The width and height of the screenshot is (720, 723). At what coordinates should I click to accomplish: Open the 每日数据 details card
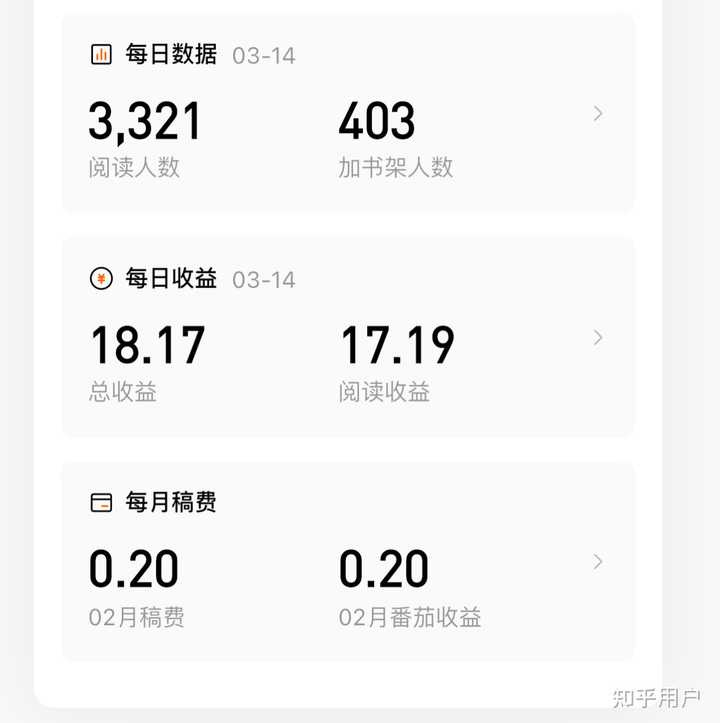[348, 113]
